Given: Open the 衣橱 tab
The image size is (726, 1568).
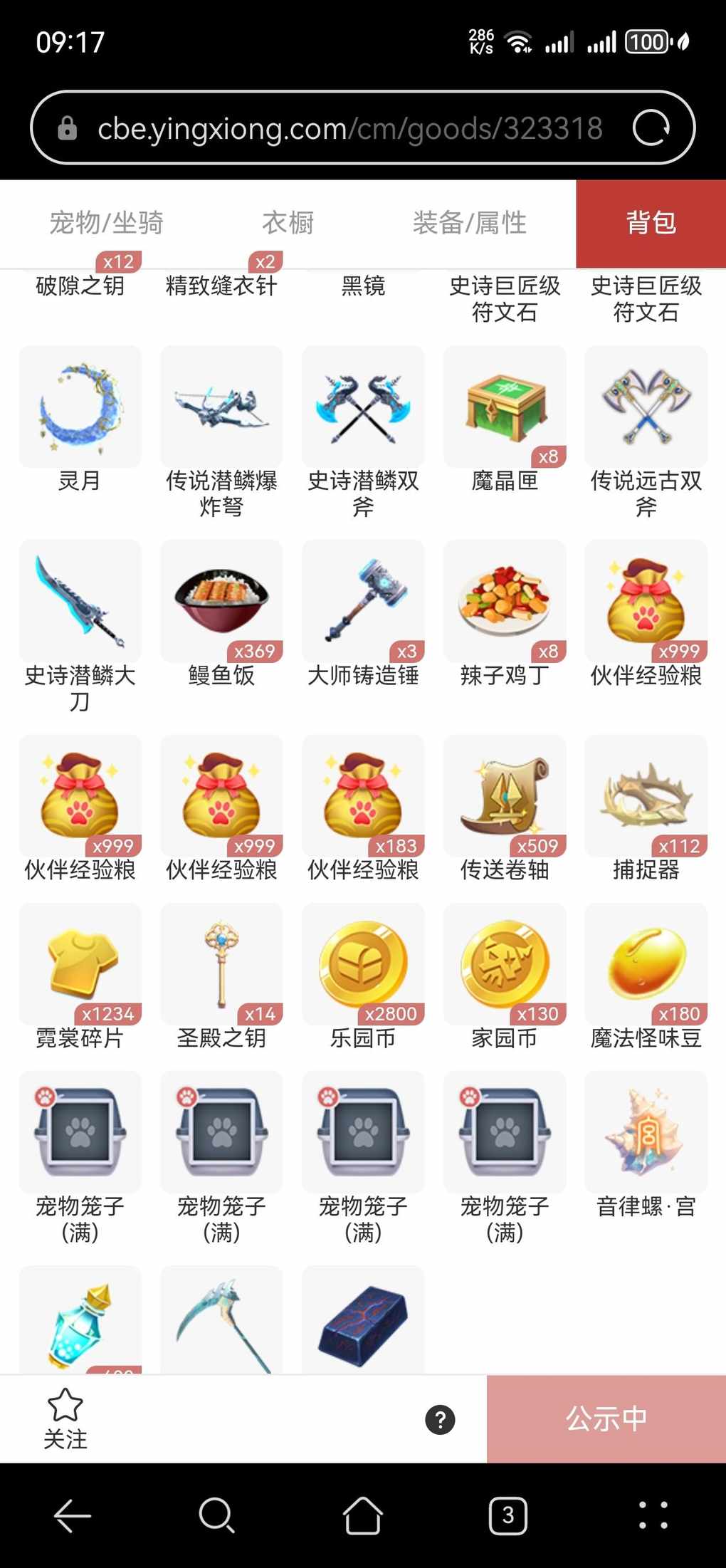Looking at the screenshot, I should click(288, 223).
